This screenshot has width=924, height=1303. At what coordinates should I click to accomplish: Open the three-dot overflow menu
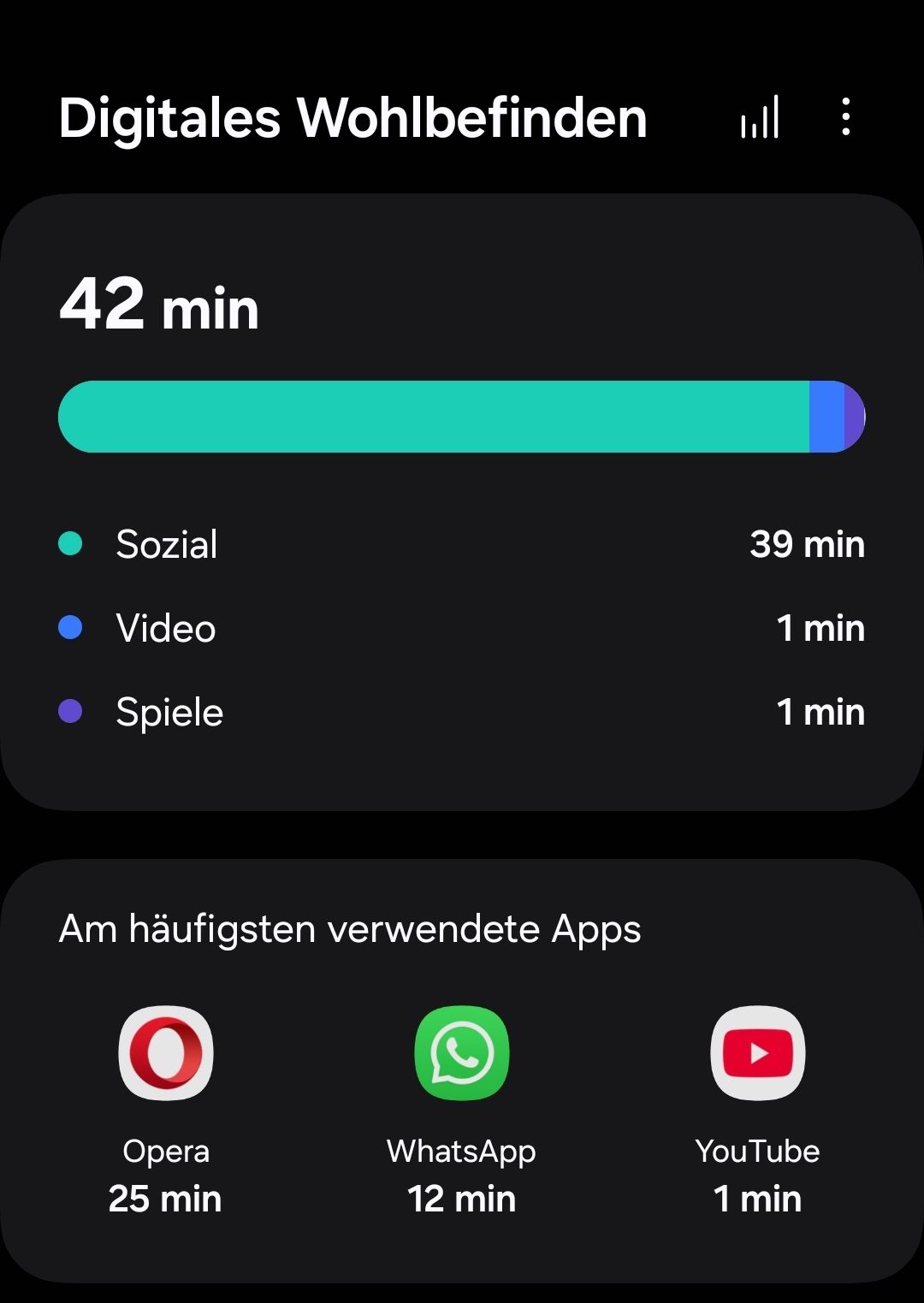[845, 117]
